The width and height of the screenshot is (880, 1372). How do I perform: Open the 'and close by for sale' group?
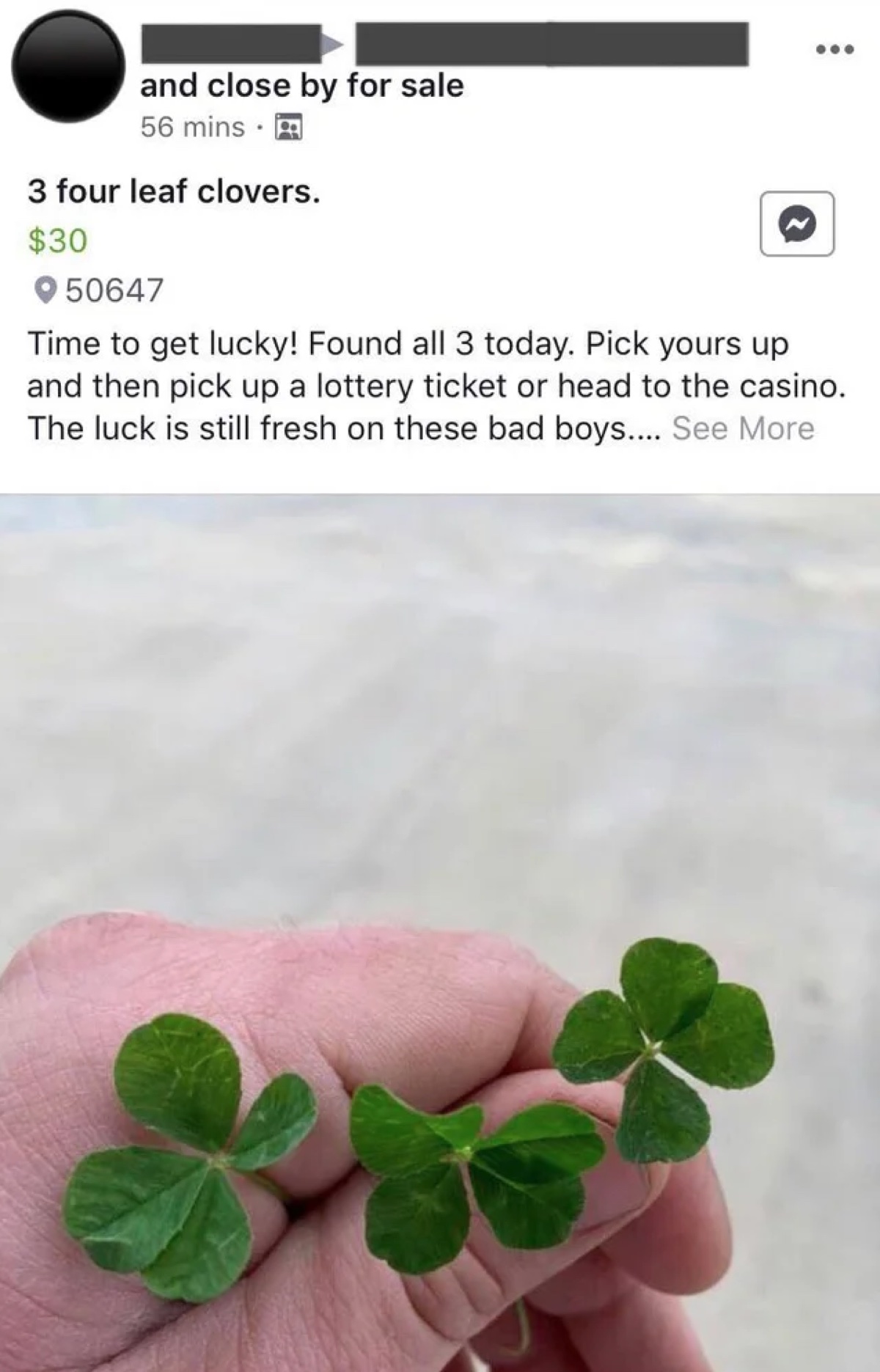[x=301, y=86]
